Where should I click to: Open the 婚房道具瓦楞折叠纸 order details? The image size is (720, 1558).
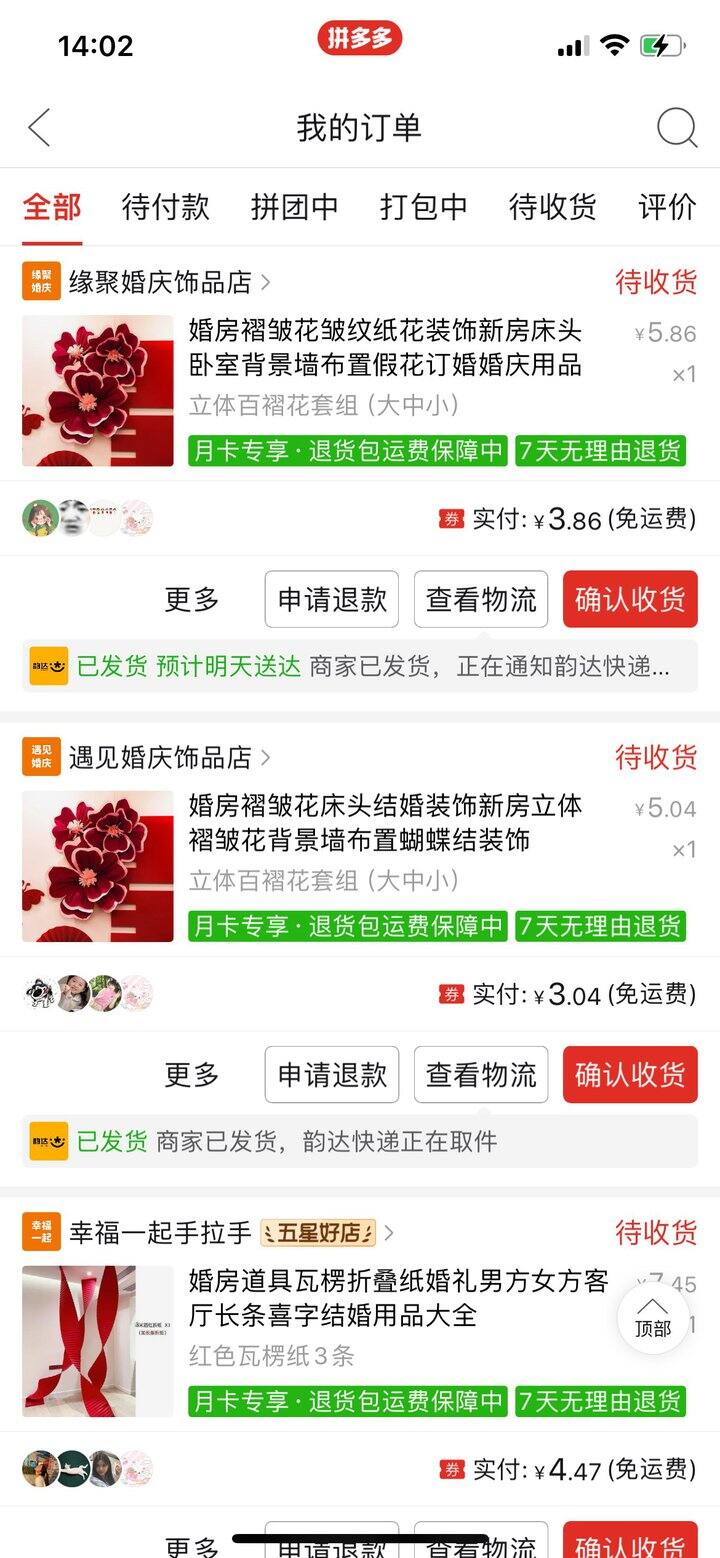[398, 1298]
